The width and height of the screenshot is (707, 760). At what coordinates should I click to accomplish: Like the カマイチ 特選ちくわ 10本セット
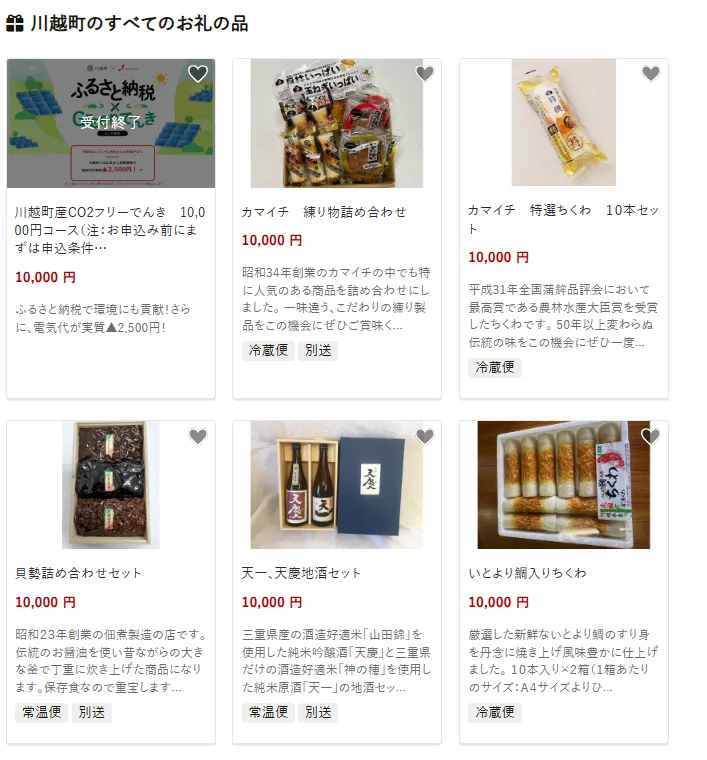click(x=651, y=74)
